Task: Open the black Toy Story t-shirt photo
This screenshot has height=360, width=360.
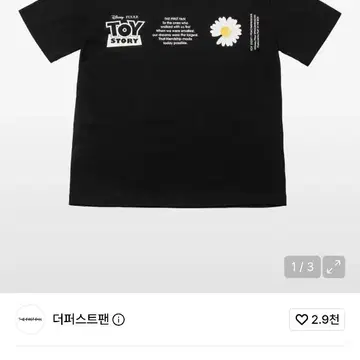Action: pos(180,107)
